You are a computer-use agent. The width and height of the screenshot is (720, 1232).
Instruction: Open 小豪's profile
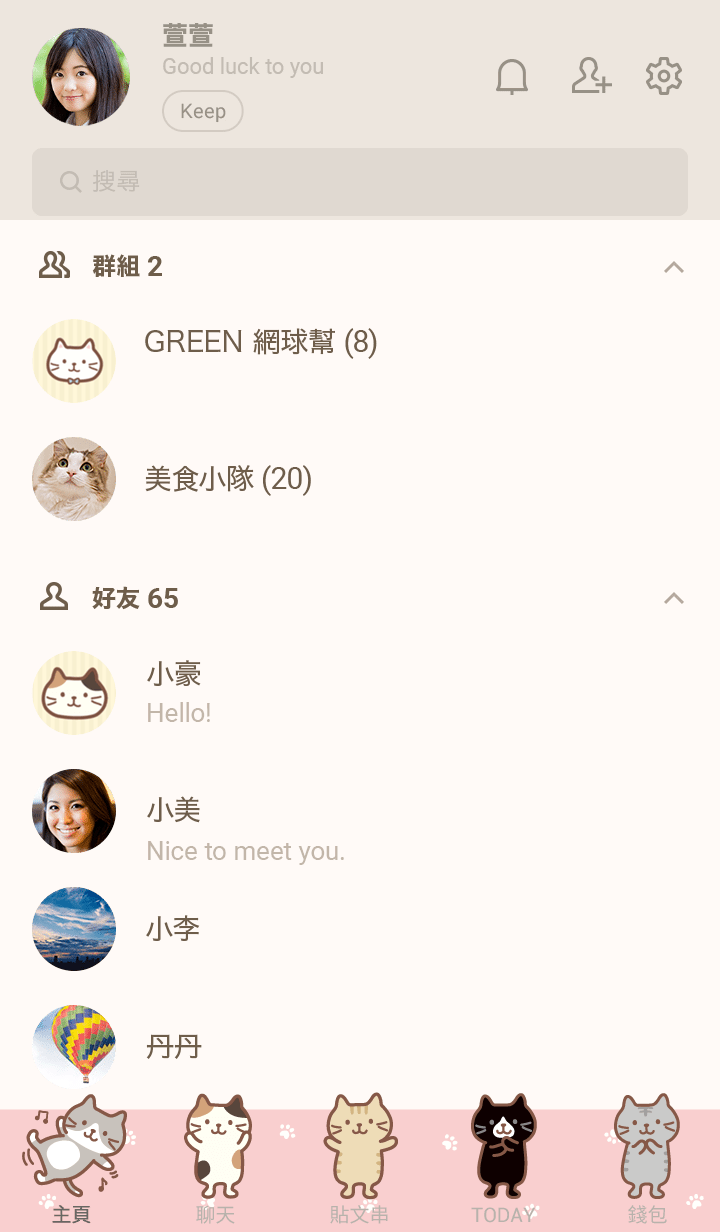[x=175, y=692]
